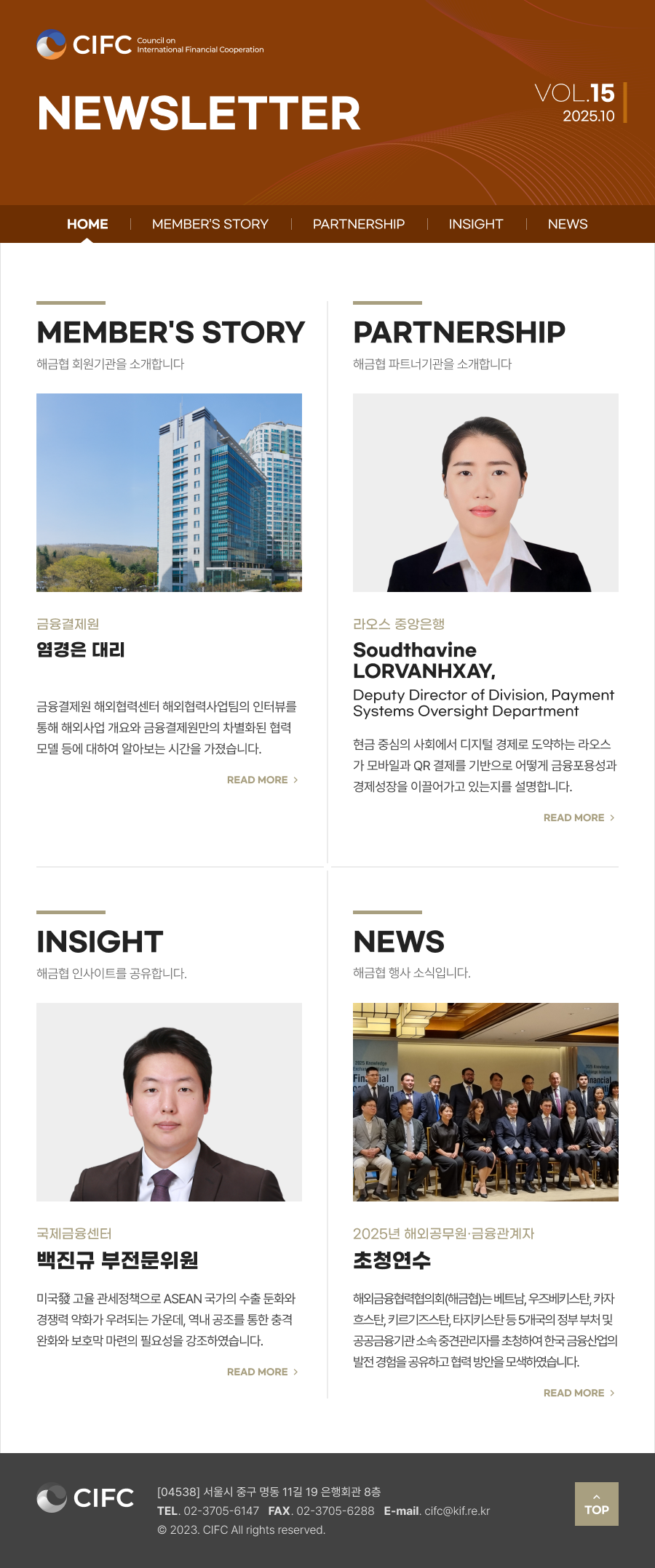Open the group photo news tile
The width and height of the screenshot is (655, 1568).
point(485,1102)
